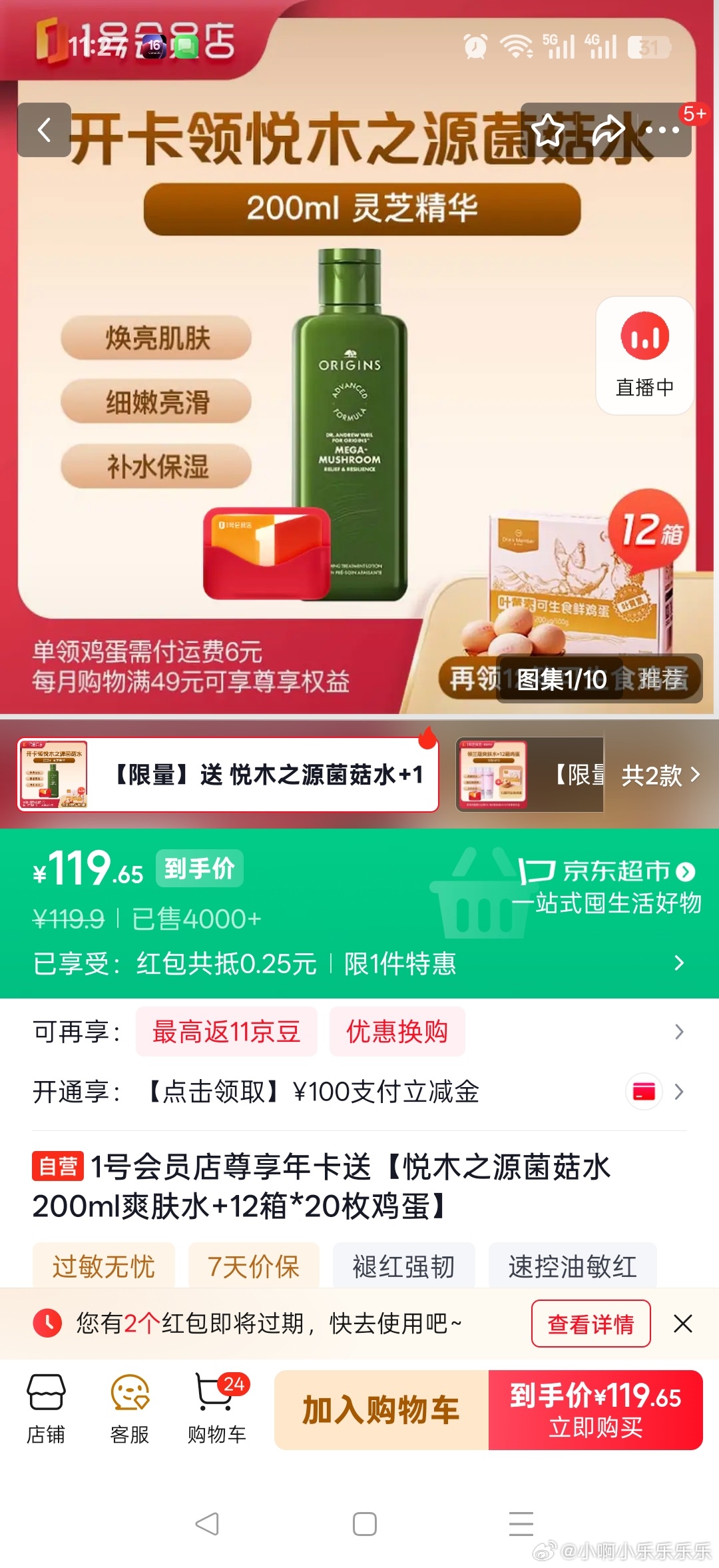Select the 送悦木之源菌菇水+1 variant

(228, 775)
